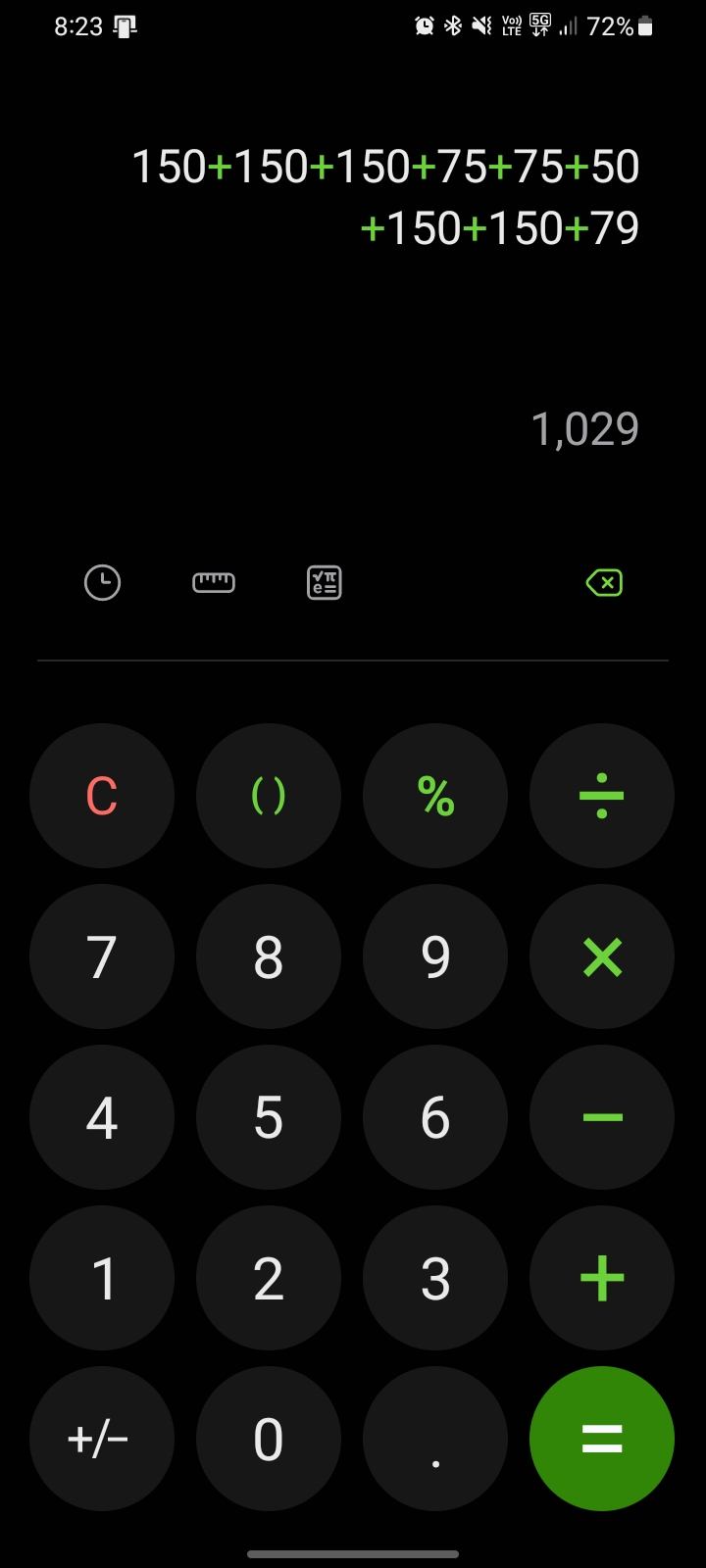
Task: Calculate result with equals button
Action: pyautogui.click(x=602, y=1439)
